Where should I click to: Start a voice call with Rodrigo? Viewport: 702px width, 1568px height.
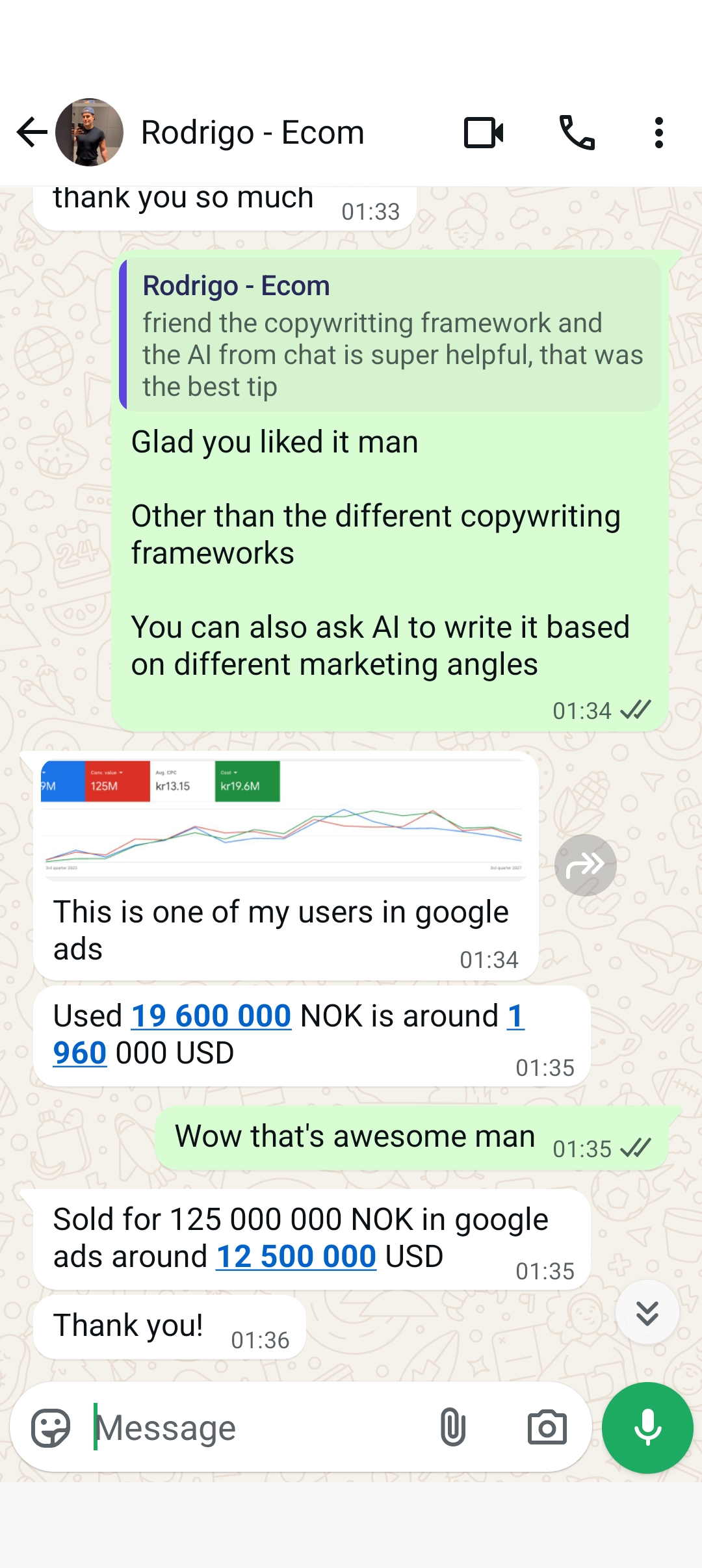coord(577,133)
